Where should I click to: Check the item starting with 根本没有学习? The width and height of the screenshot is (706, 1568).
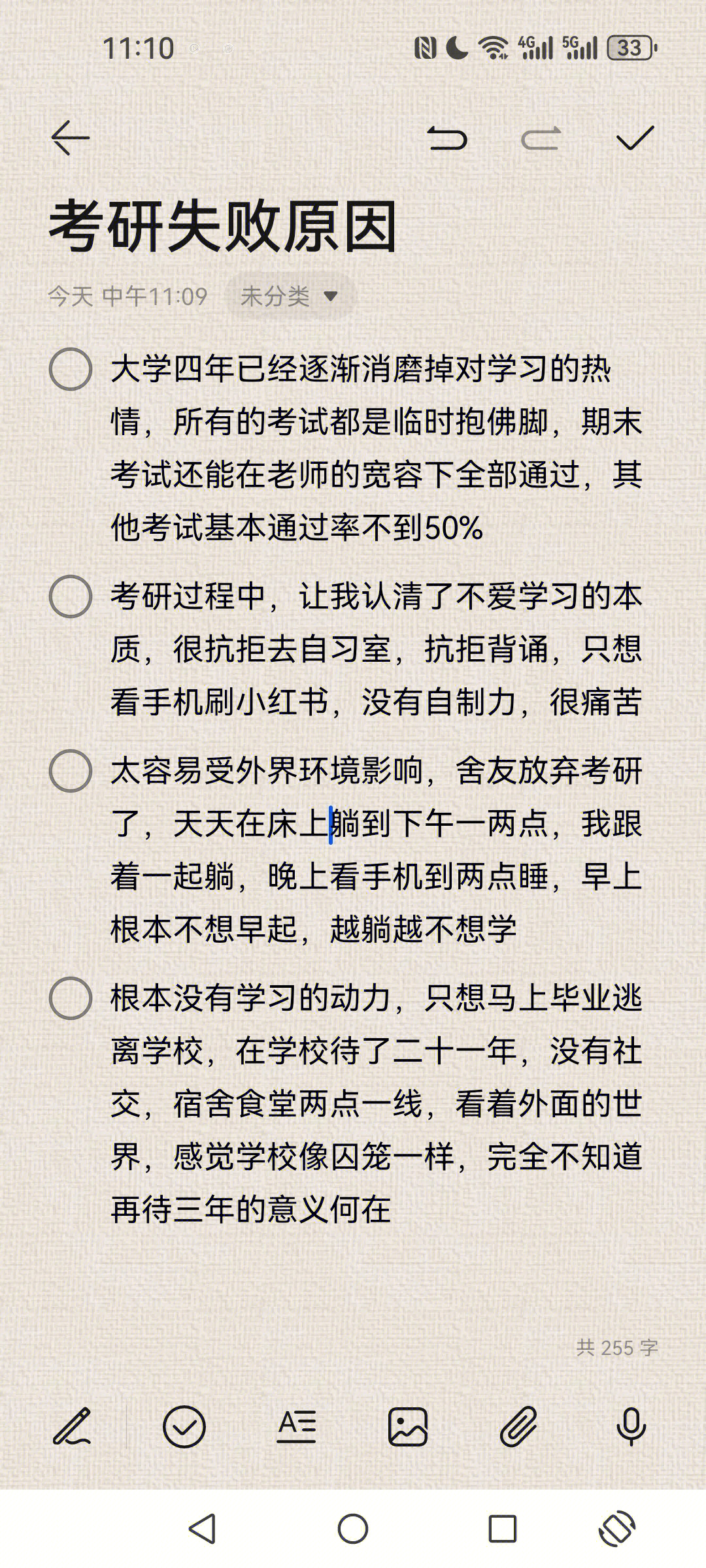pyautogui.click(x=71, y=998)
